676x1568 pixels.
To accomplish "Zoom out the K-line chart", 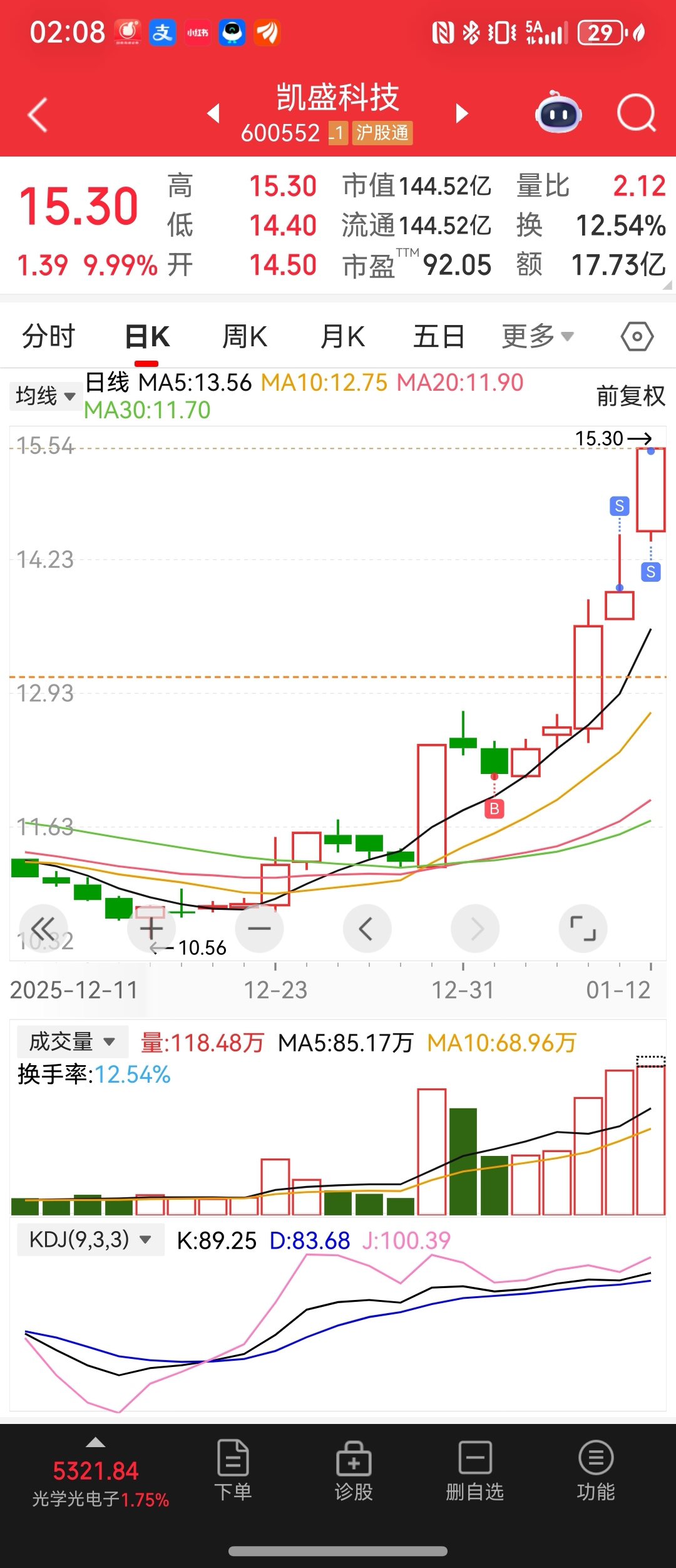I will tap(259, 928).
